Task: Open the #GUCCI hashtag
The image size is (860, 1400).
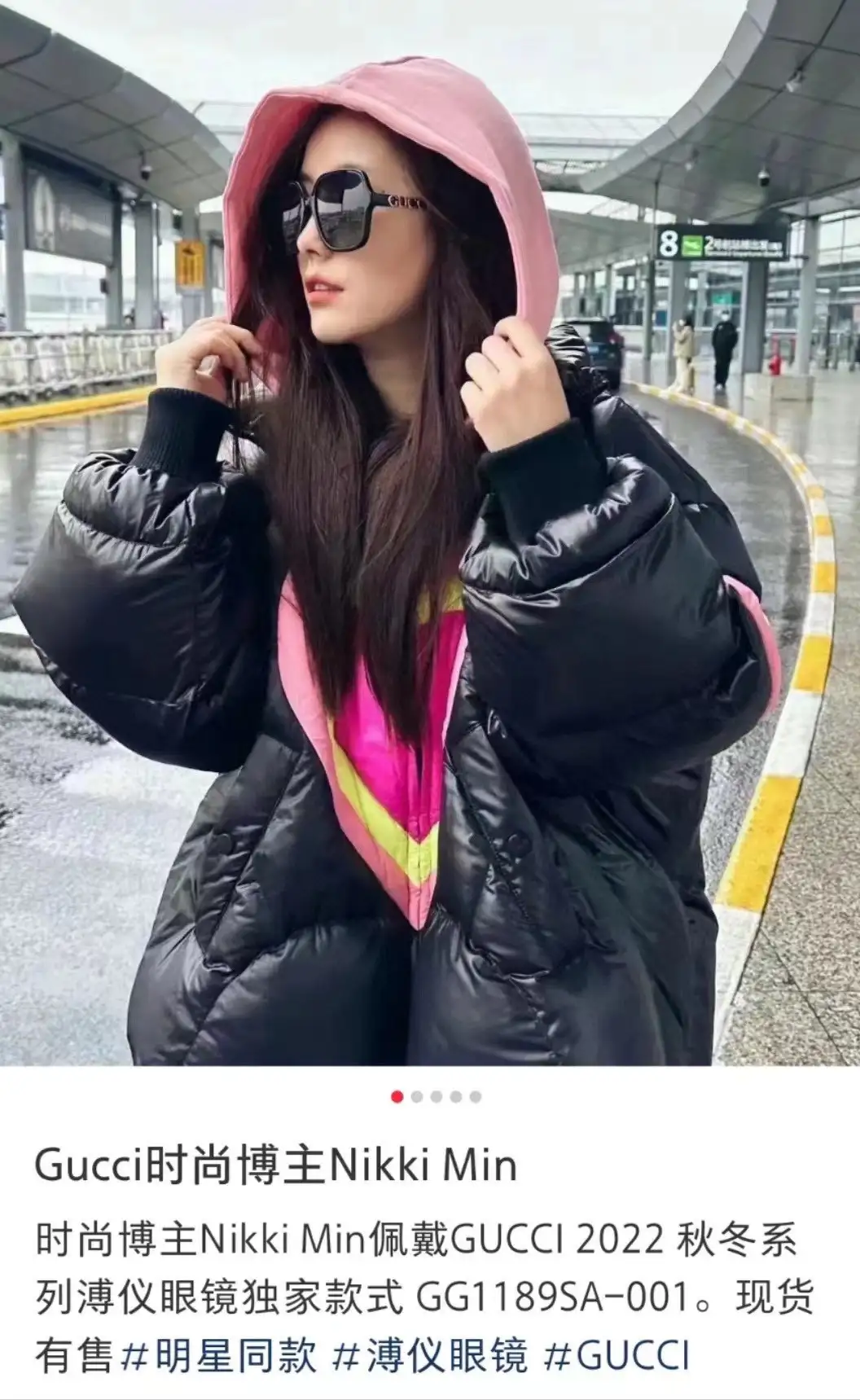Action: point(616,1356)
